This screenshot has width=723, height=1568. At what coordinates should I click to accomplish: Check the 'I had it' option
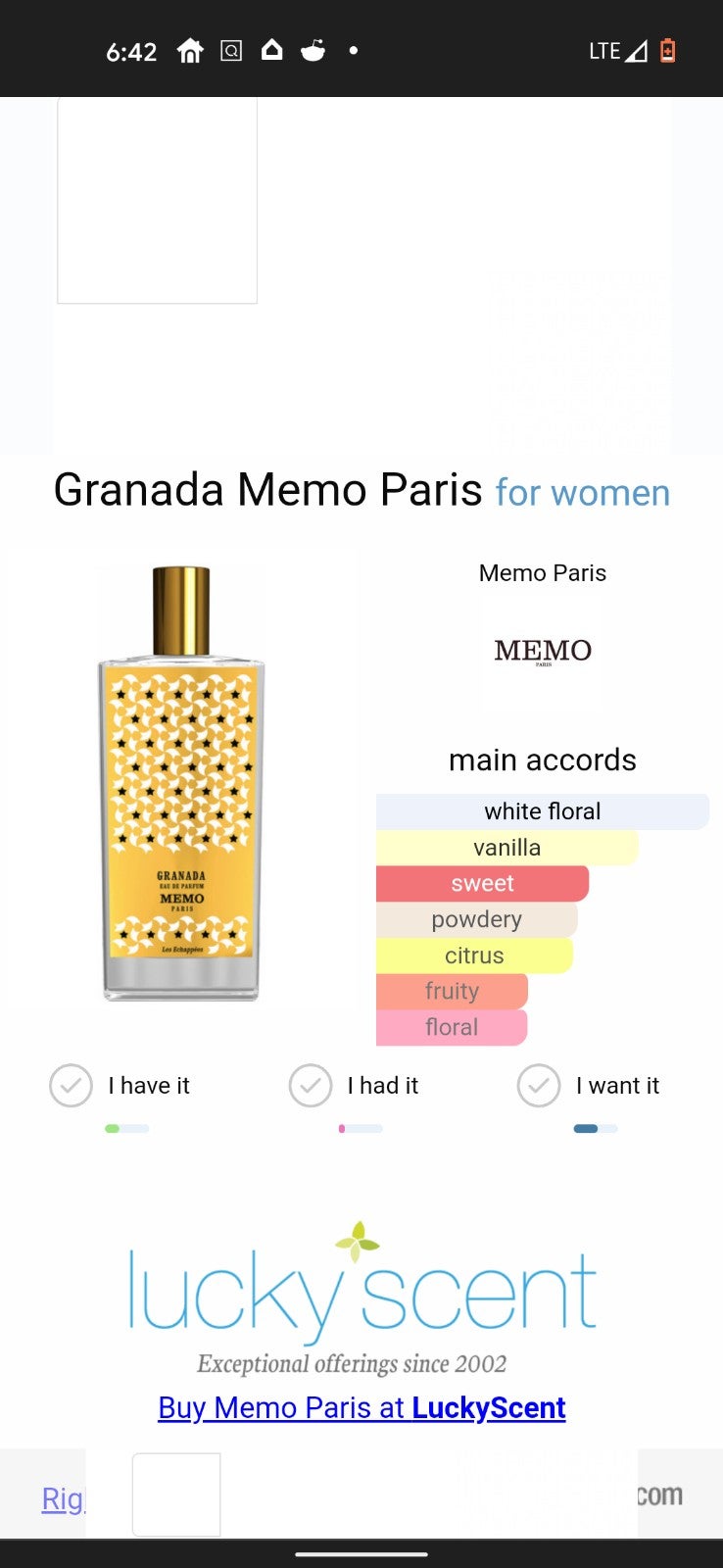point(311,1086)
